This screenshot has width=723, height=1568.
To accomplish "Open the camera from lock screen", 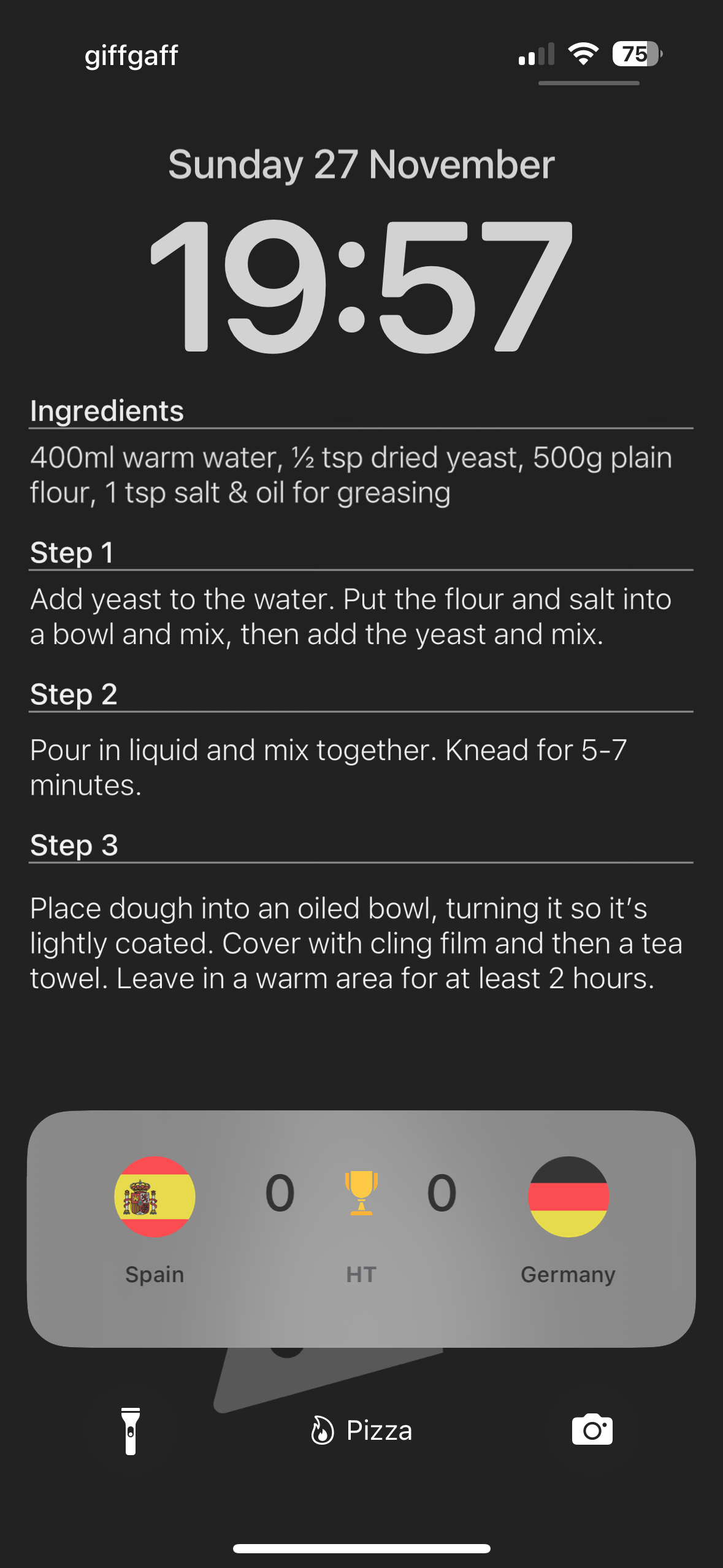I will pyautogui.click(x=592, y=1429).
